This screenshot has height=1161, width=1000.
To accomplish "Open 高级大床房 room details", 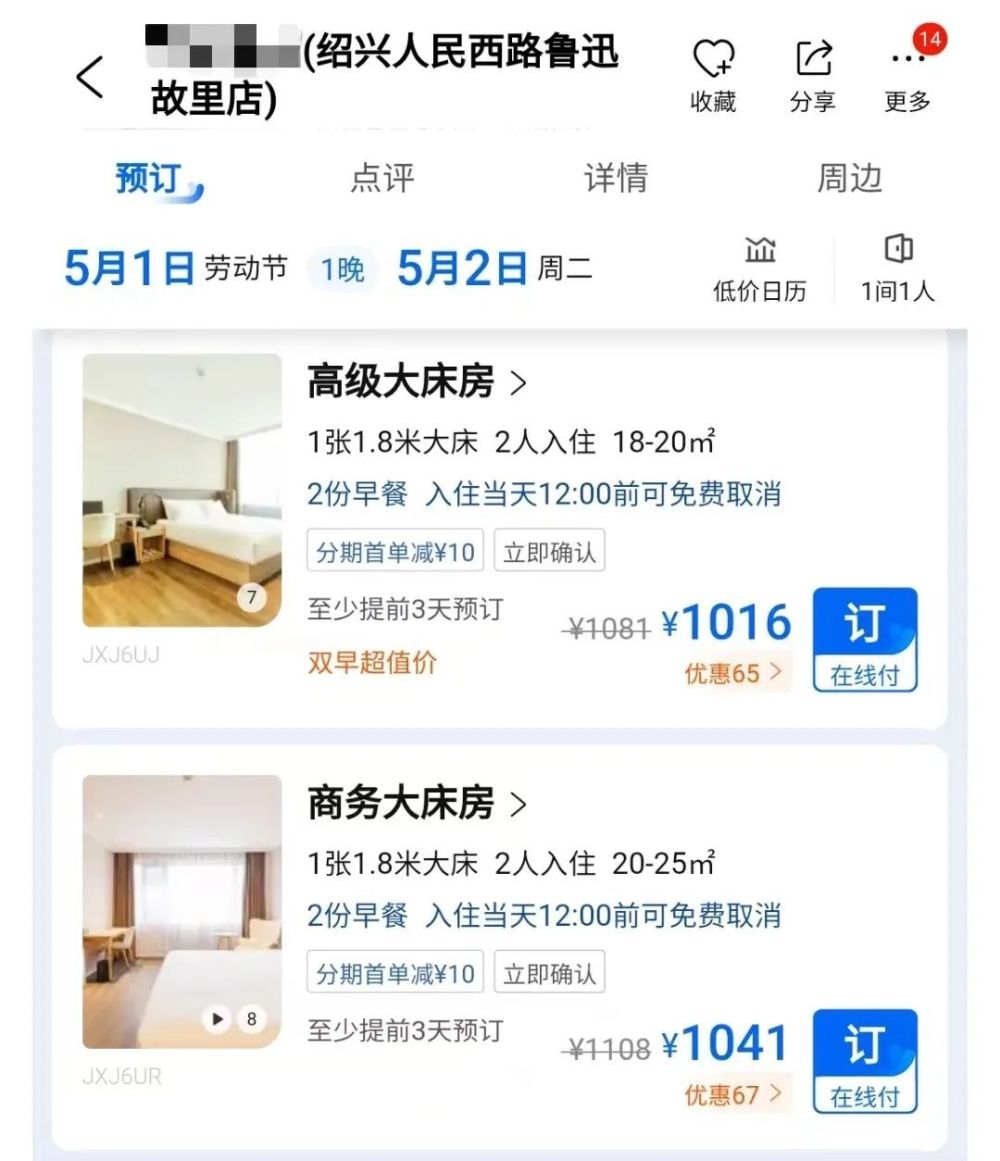I will point(416,382).
